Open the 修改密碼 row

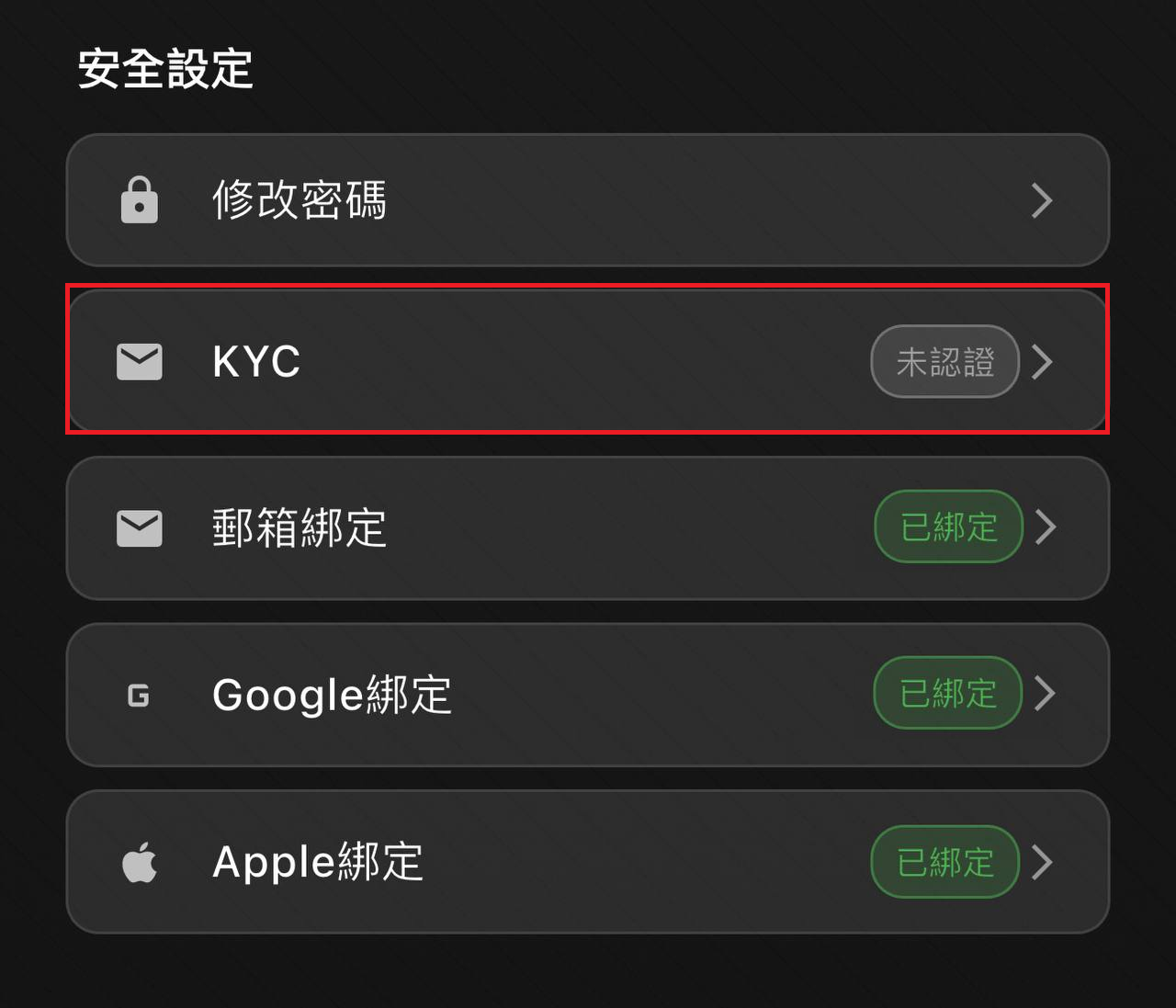[x=588, y=200]
